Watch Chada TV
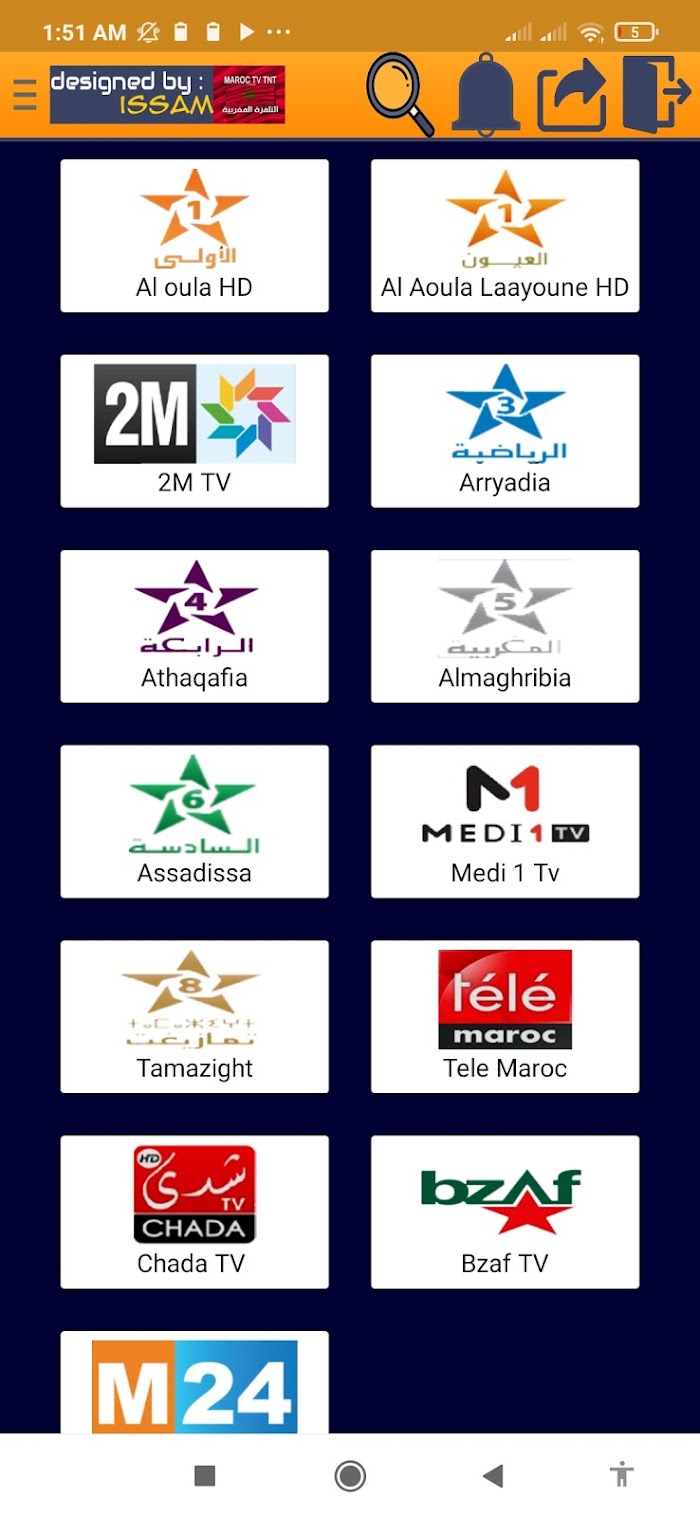 tap(194, 1212)
